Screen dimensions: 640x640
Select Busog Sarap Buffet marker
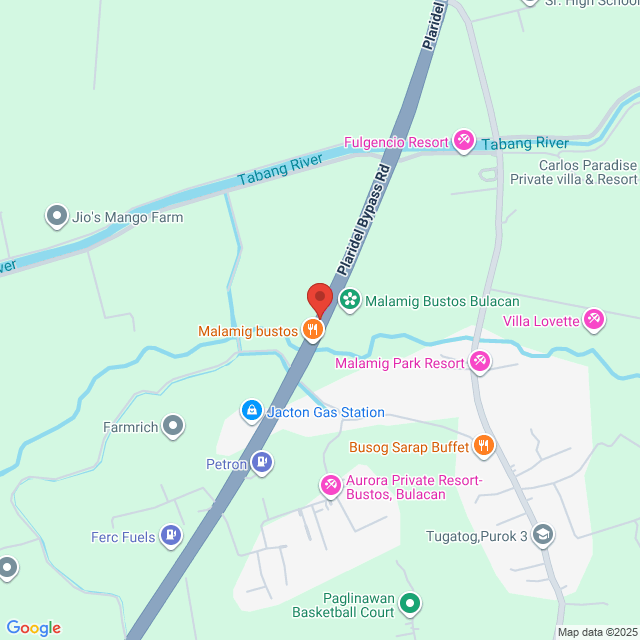tap(485, 445)
